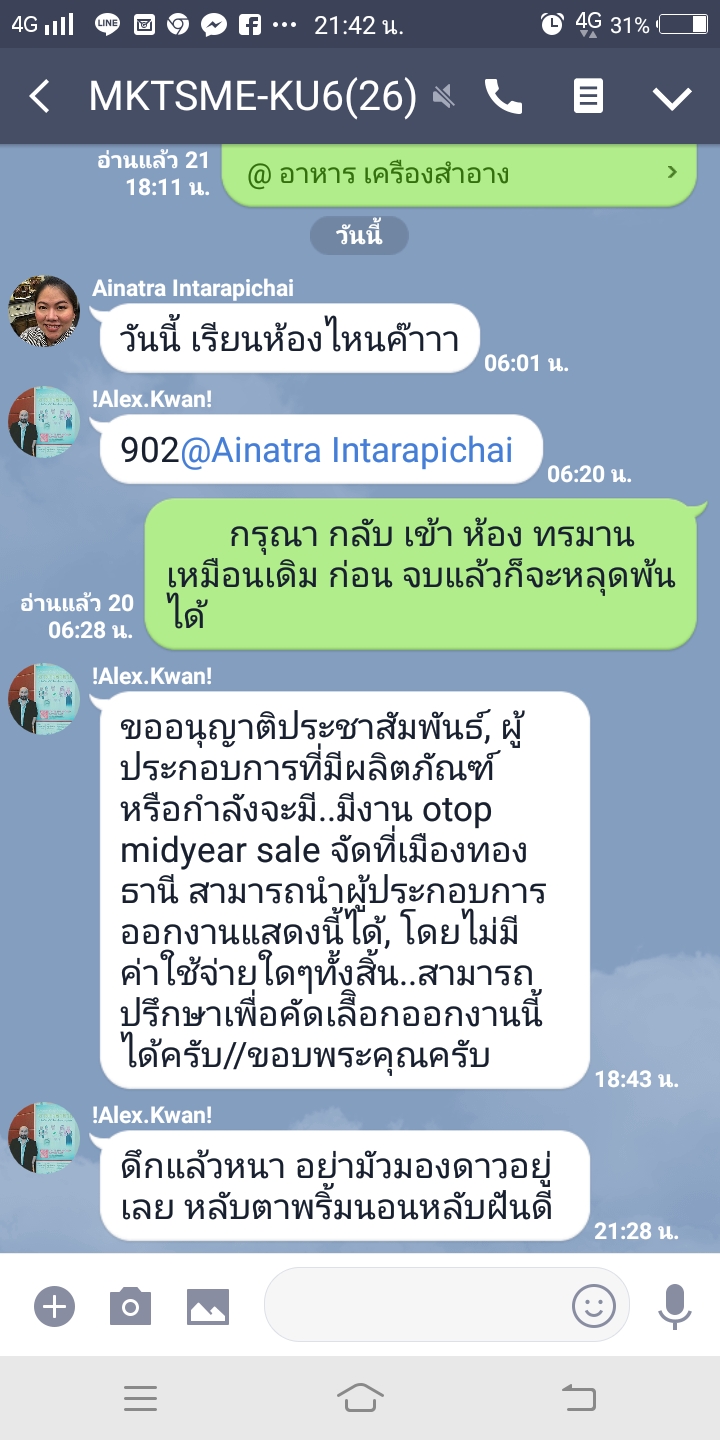View Ainatra Intarapichai's profile picture
720x1440 pixels.
pyautogui.click(x=44, y=311)
